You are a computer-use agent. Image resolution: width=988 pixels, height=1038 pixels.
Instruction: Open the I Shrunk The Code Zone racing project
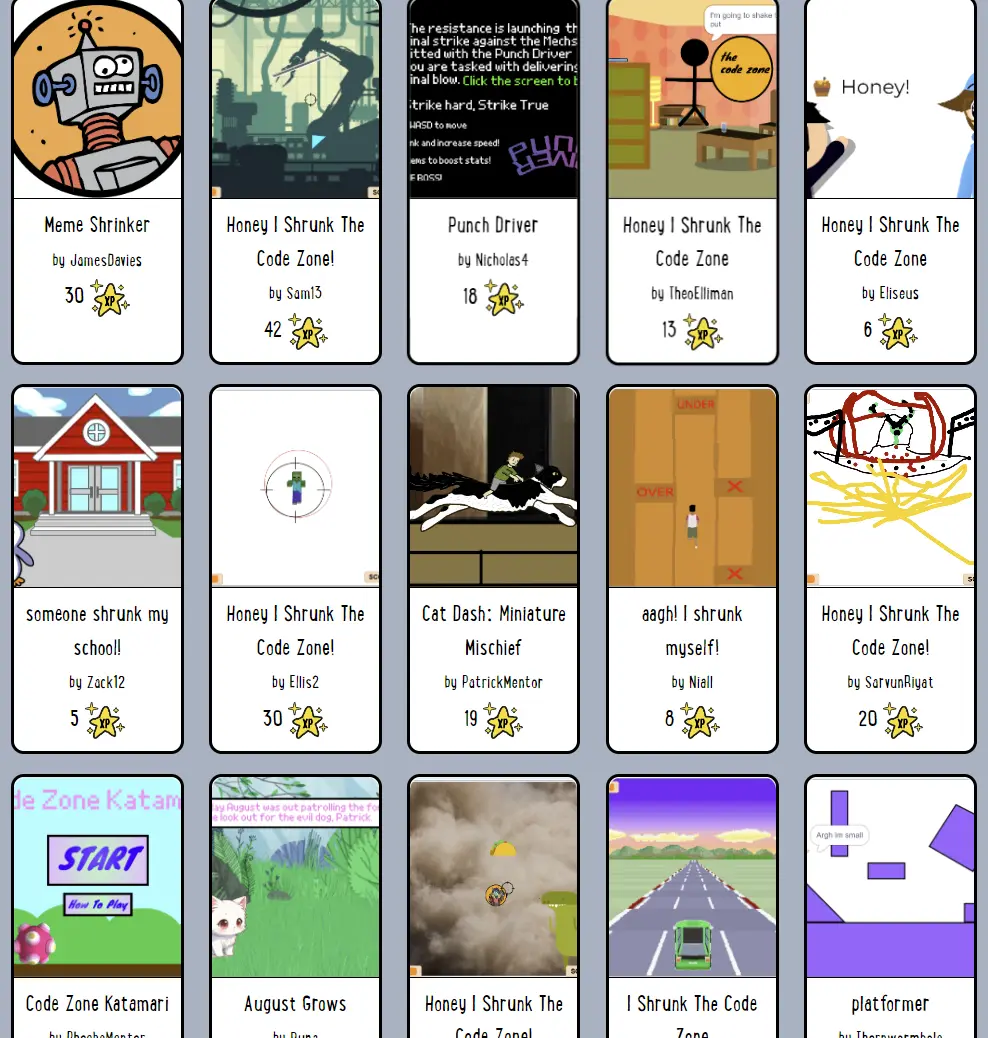click(x=692, y=878)
